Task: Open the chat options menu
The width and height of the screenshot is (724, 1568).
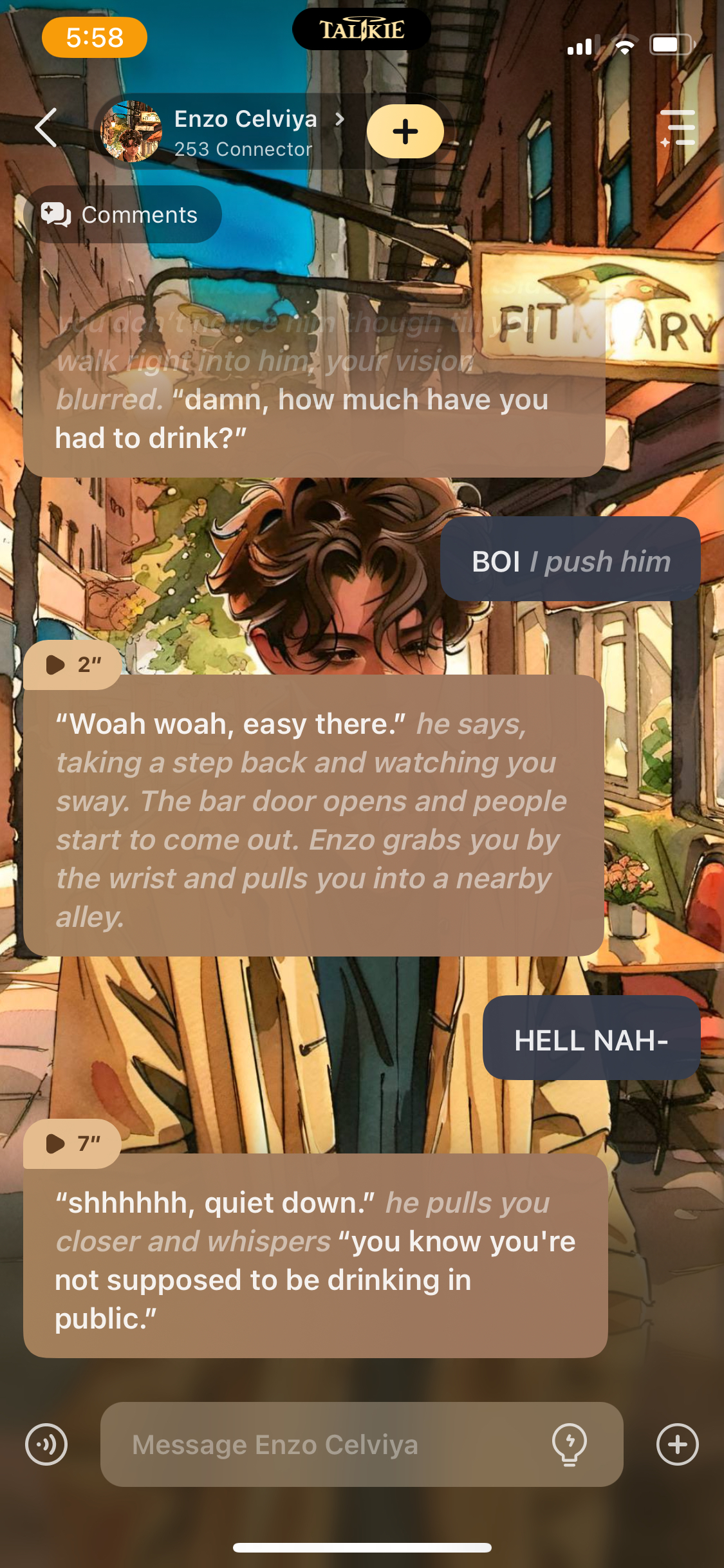Action: [x=678, y=127]
